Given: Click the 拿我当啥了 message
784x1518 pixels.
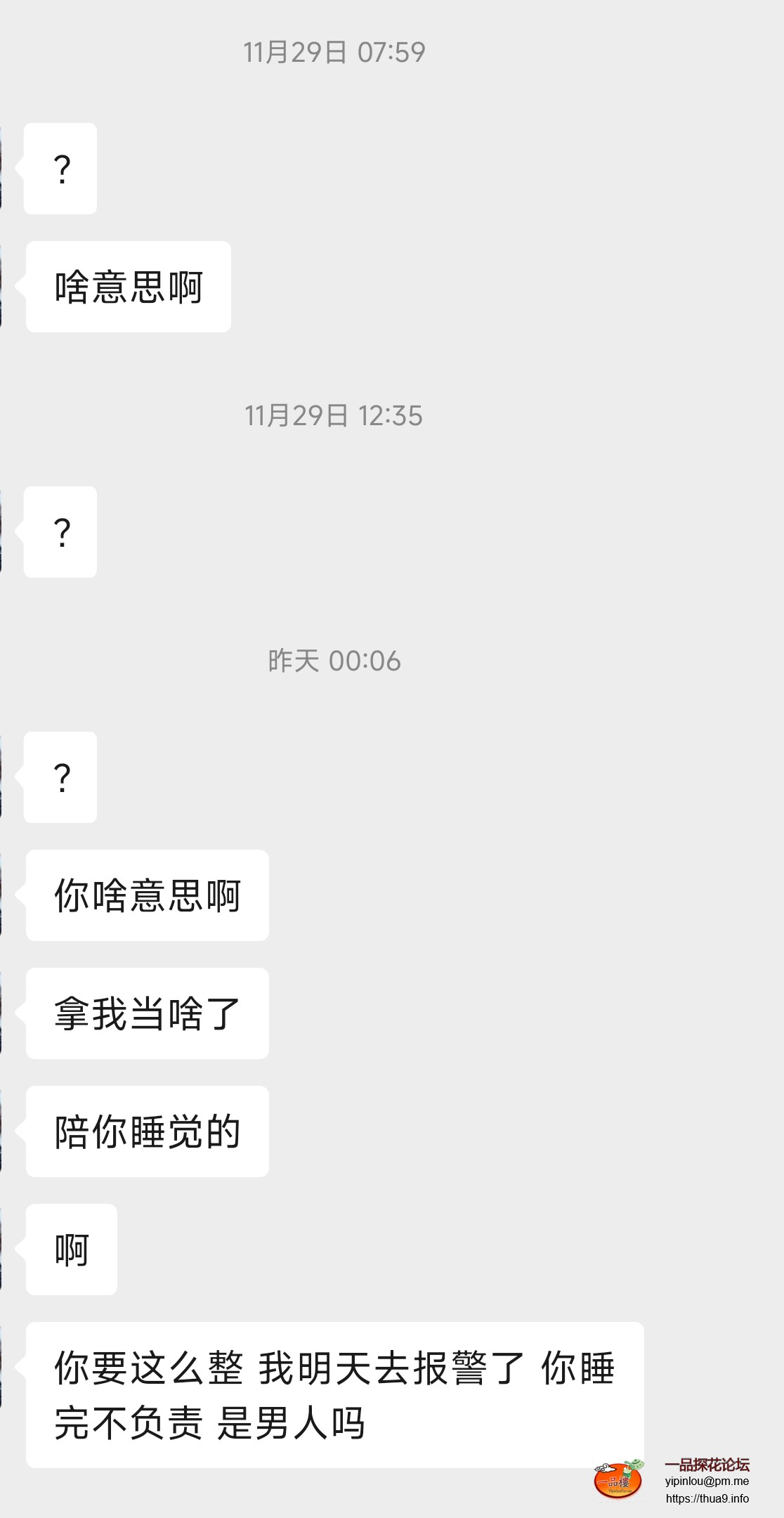Looking at the screenshot, I should click(146, 1013).
